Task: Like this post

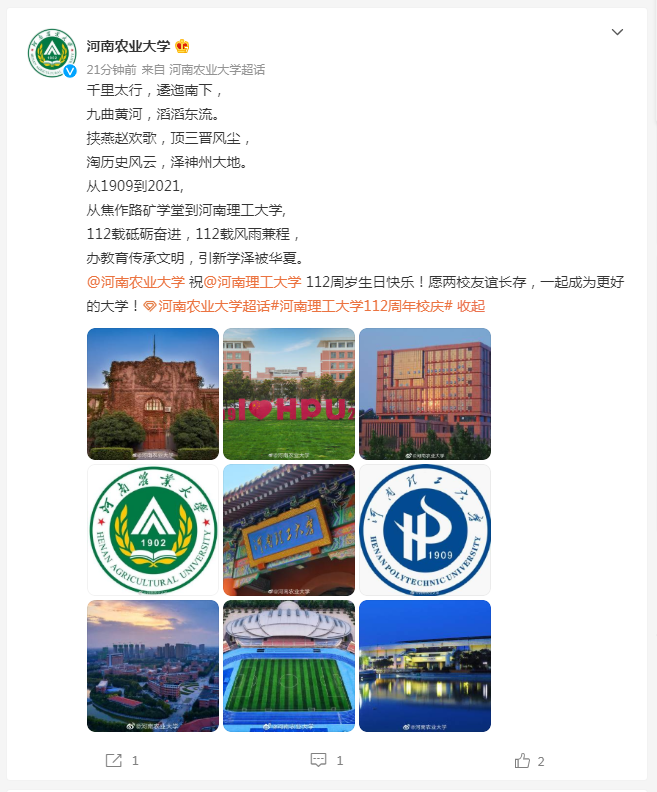Action: coord(529,761)
